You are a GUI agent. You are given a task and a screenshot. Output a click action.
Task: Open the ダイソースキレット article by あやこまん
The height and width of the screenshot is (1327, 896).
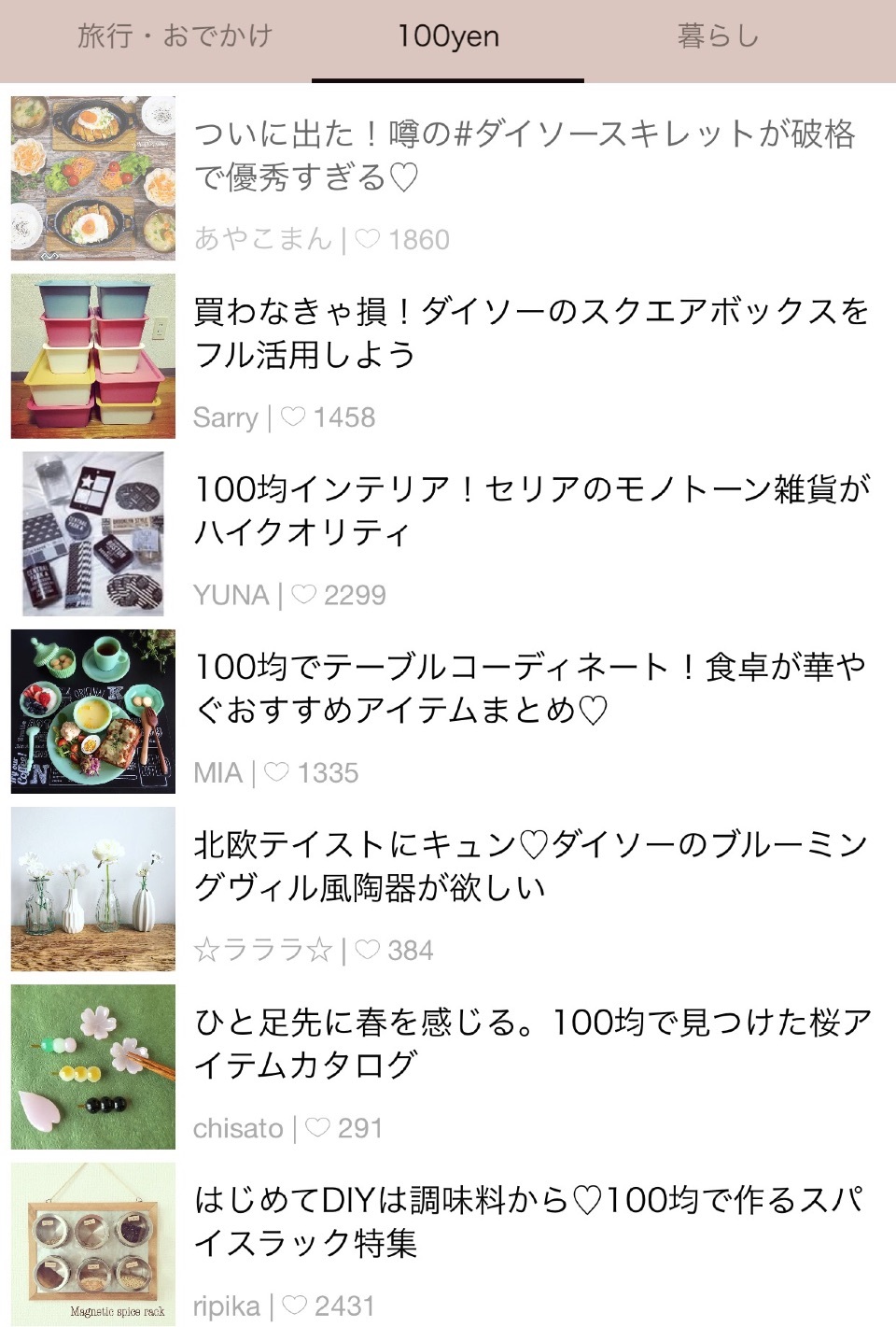pyautogui.click(x=525, y=155)
